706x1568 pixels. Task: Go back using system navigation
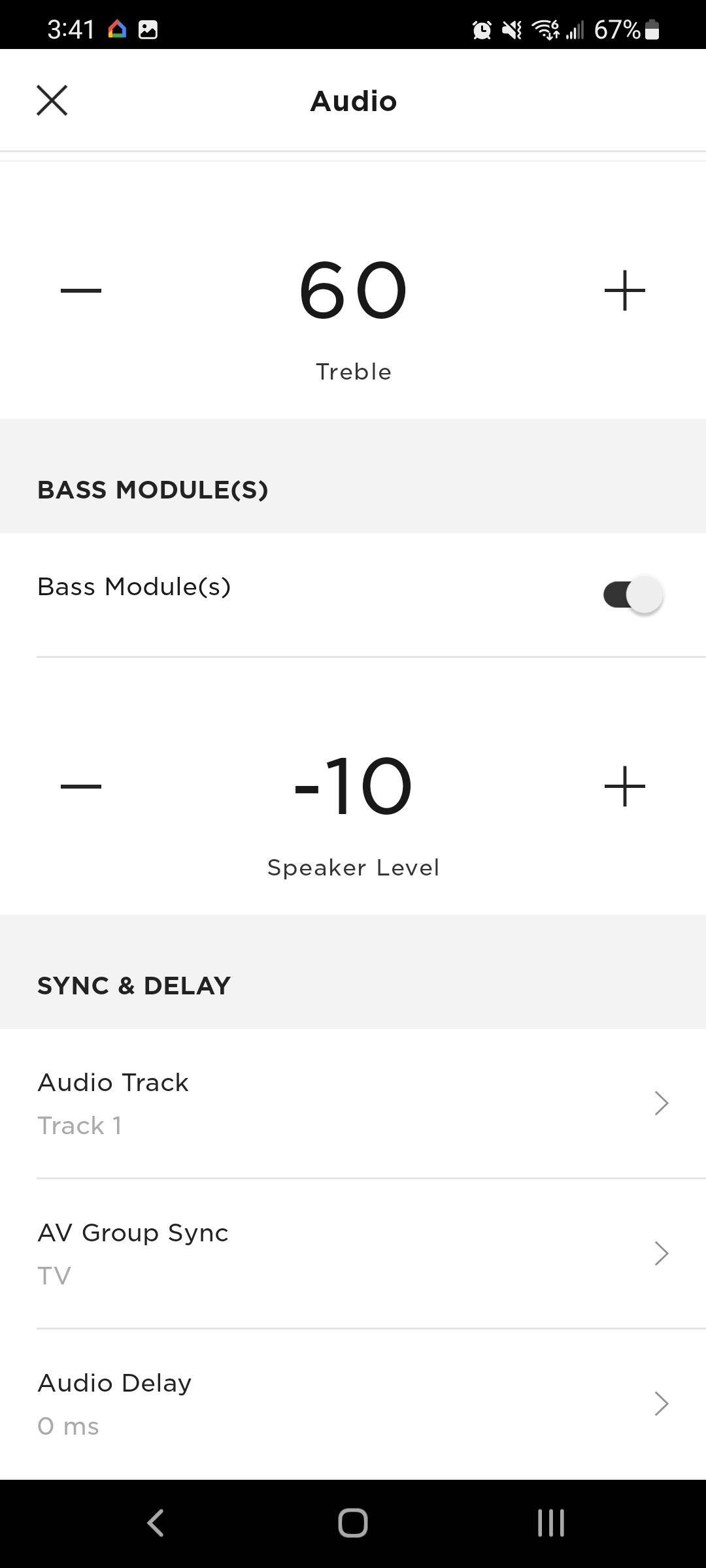tap(156, 1523)
